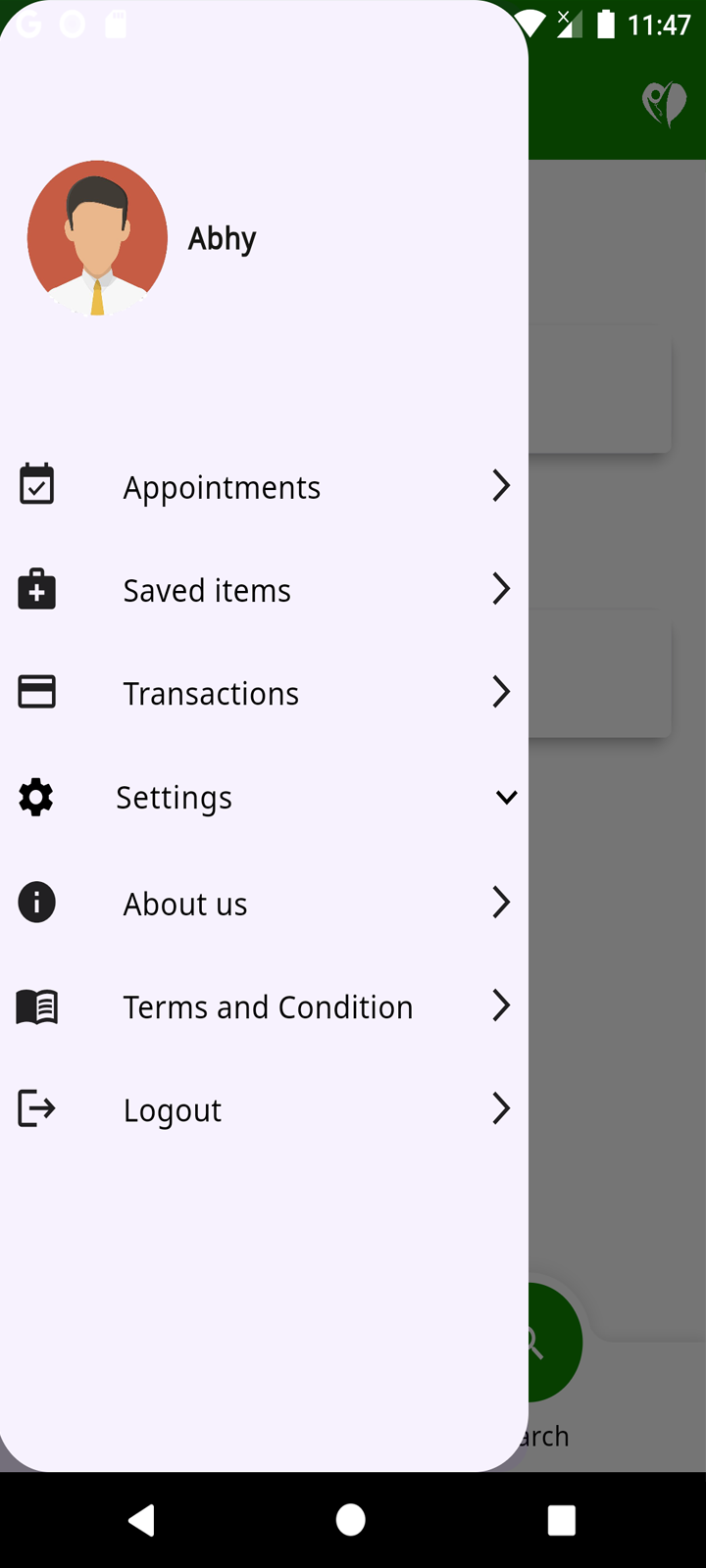Open the Appointments menu item

222,487
